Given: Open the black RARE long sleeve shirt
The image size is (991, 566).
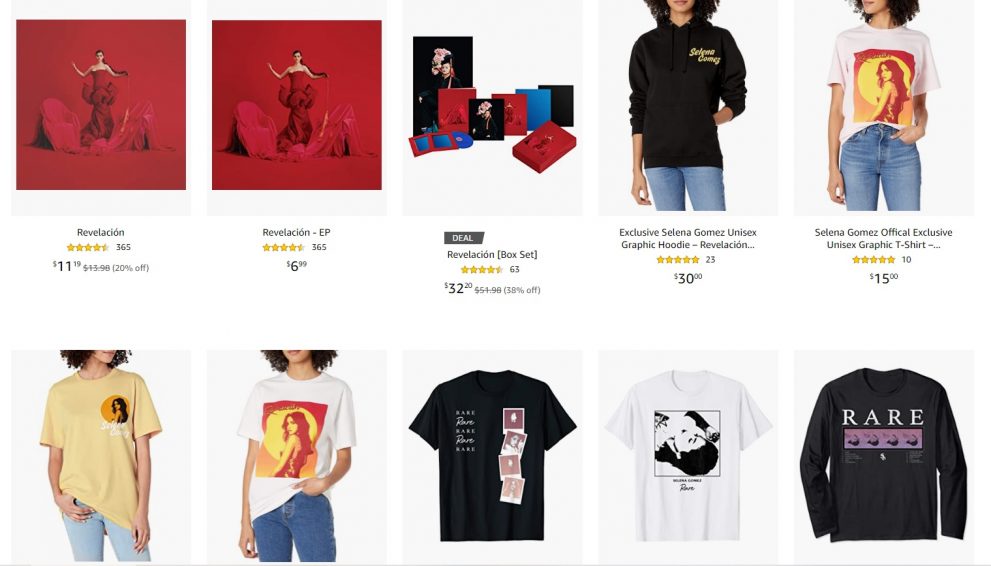Looking at the screenshot, I should pos(883,455).
